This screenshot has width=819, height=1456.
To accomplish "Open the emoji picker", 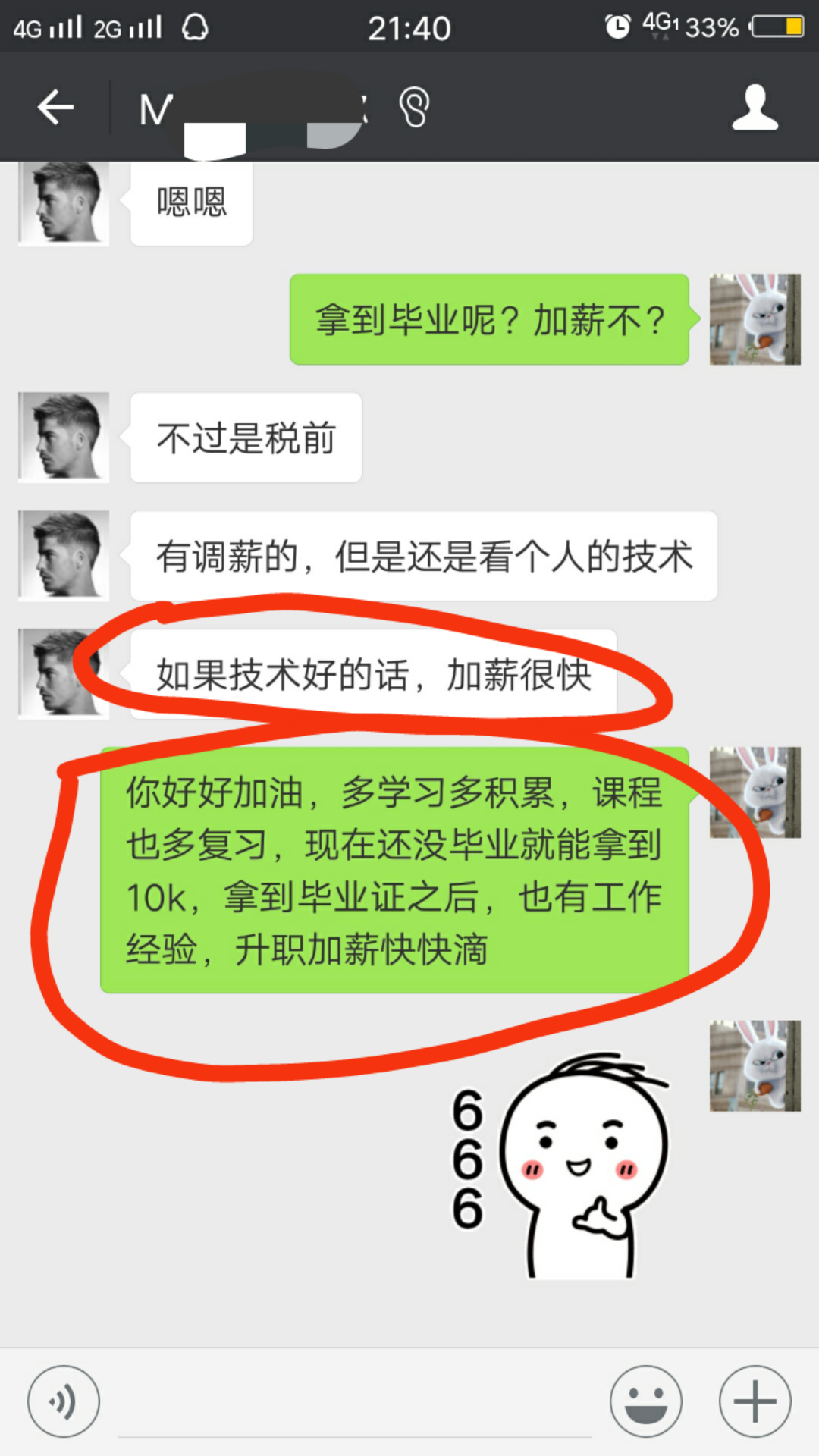I will pos(646,1401).
